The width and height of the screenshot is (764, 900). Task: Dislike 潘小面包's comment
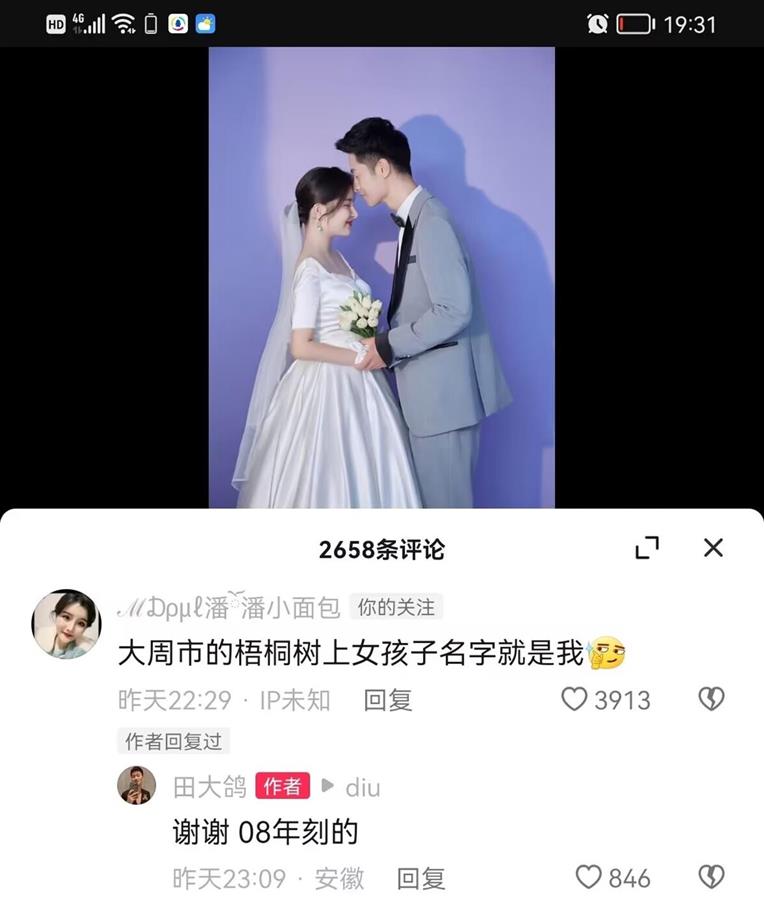[x=711, y=699]
